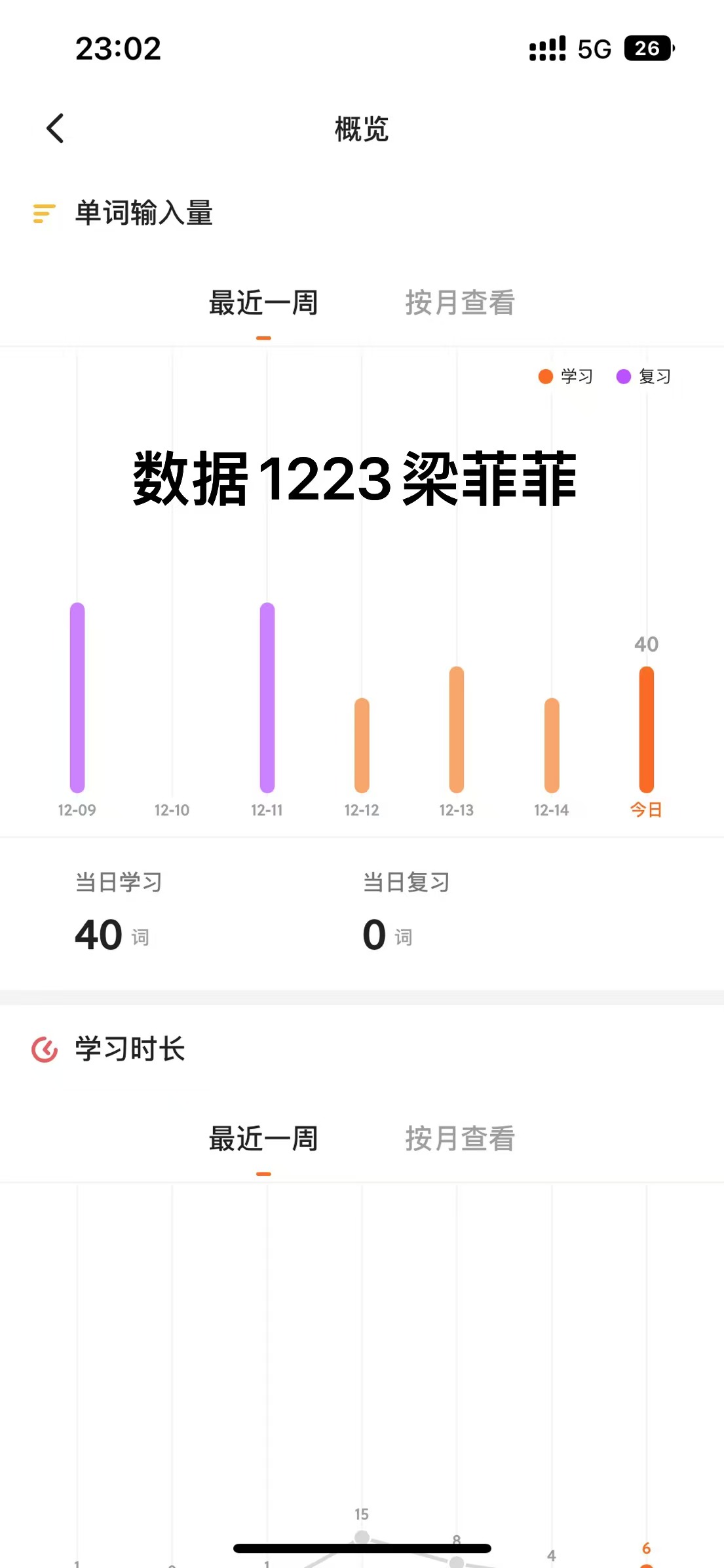724x1568 pixels.
Task: Switch to 按月查看 under 学习时长
Action: (x=460, y=1139)
